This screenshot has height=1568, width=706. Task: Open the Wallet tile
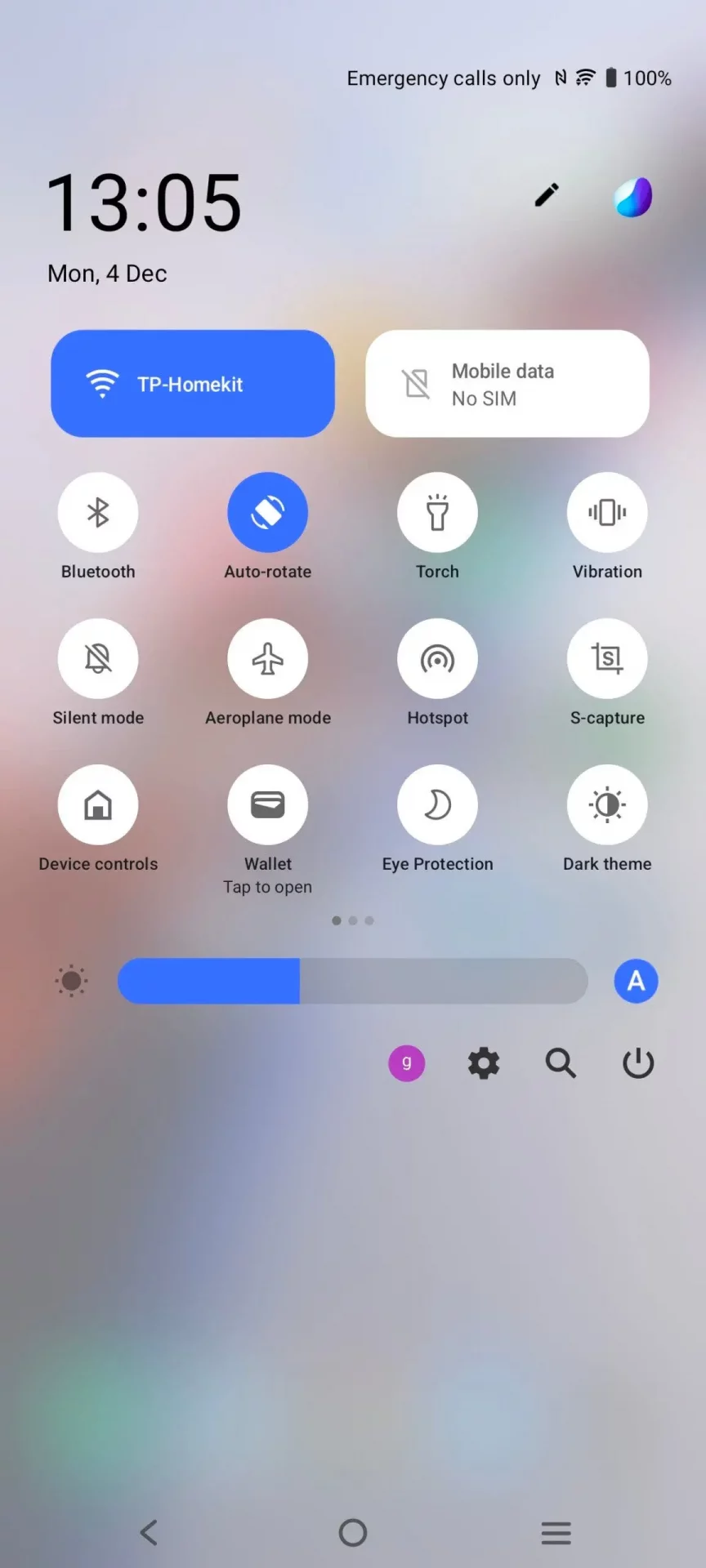(268, 805)
